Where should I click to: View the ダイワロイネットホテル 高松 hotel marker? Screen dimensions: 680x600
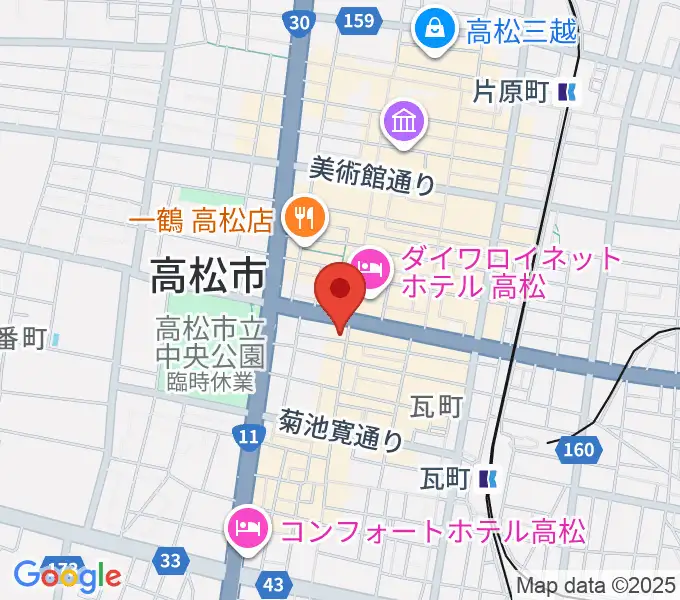368,268
